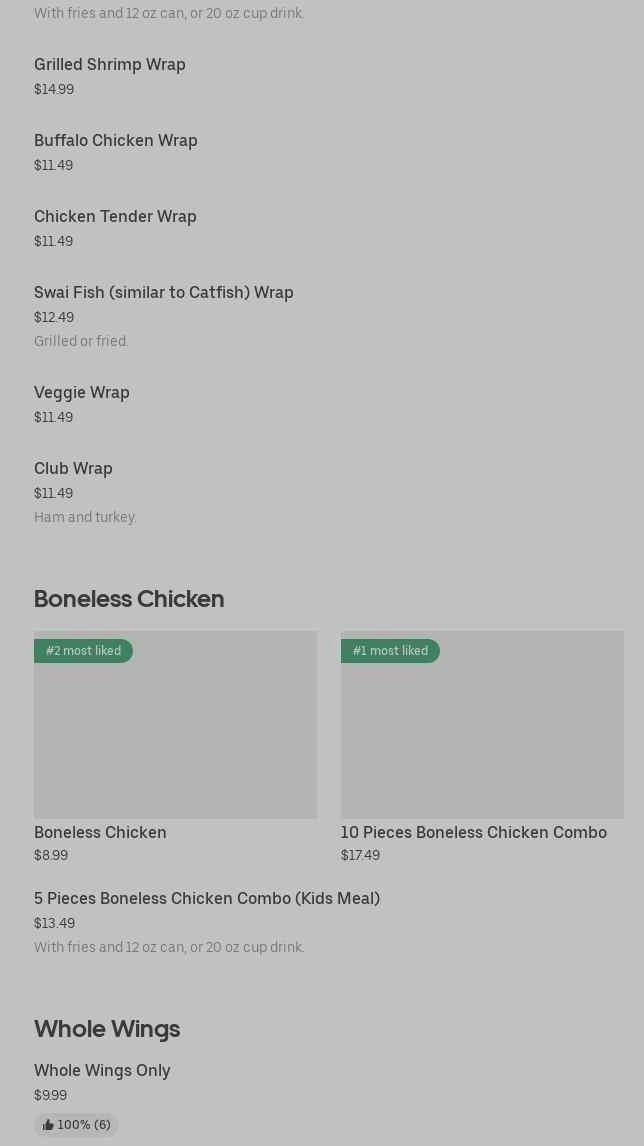Viewport: 644px width, 1146px height.
Task: Open the 10 Pieces Boneless Chicken Combo card
Action: tap(482, 747)
